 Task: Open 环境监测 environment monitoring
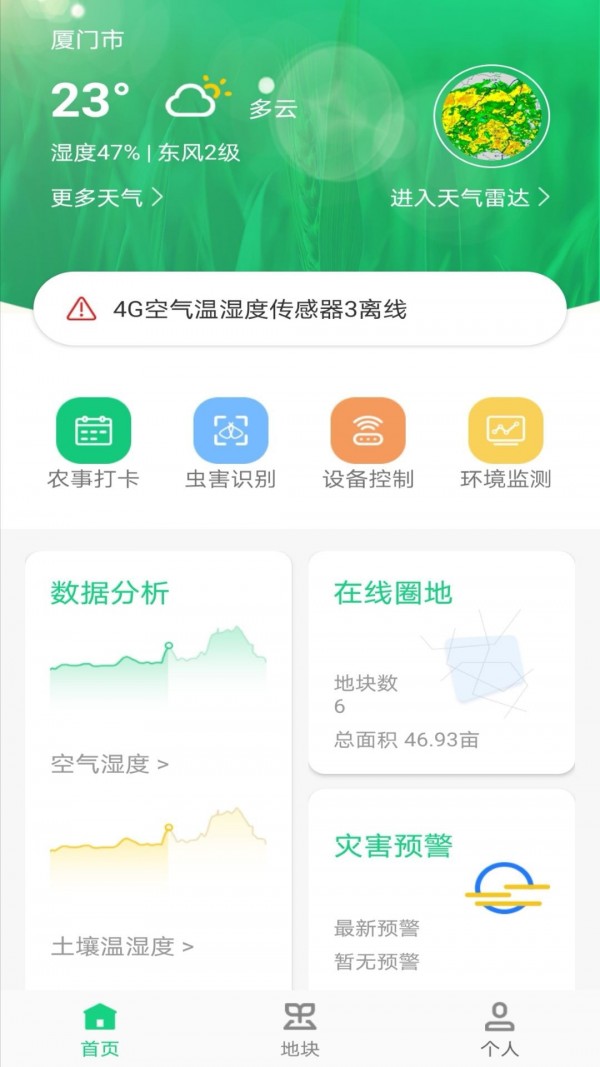[x=506, y=443]
